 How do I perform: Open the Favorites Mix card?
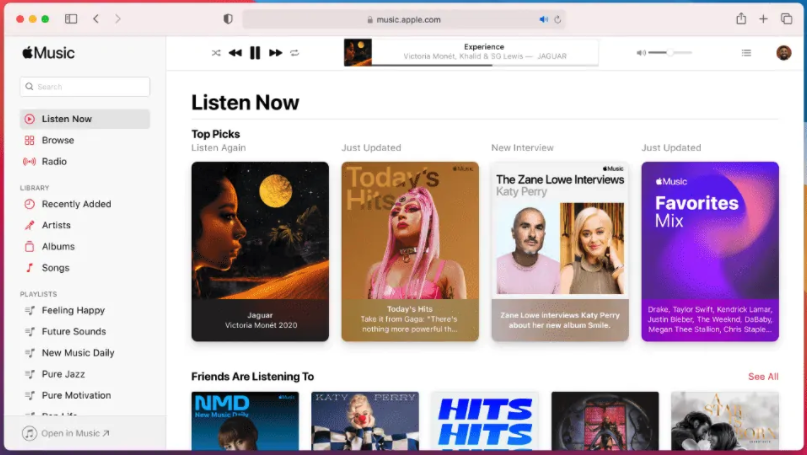pos(710,251)
